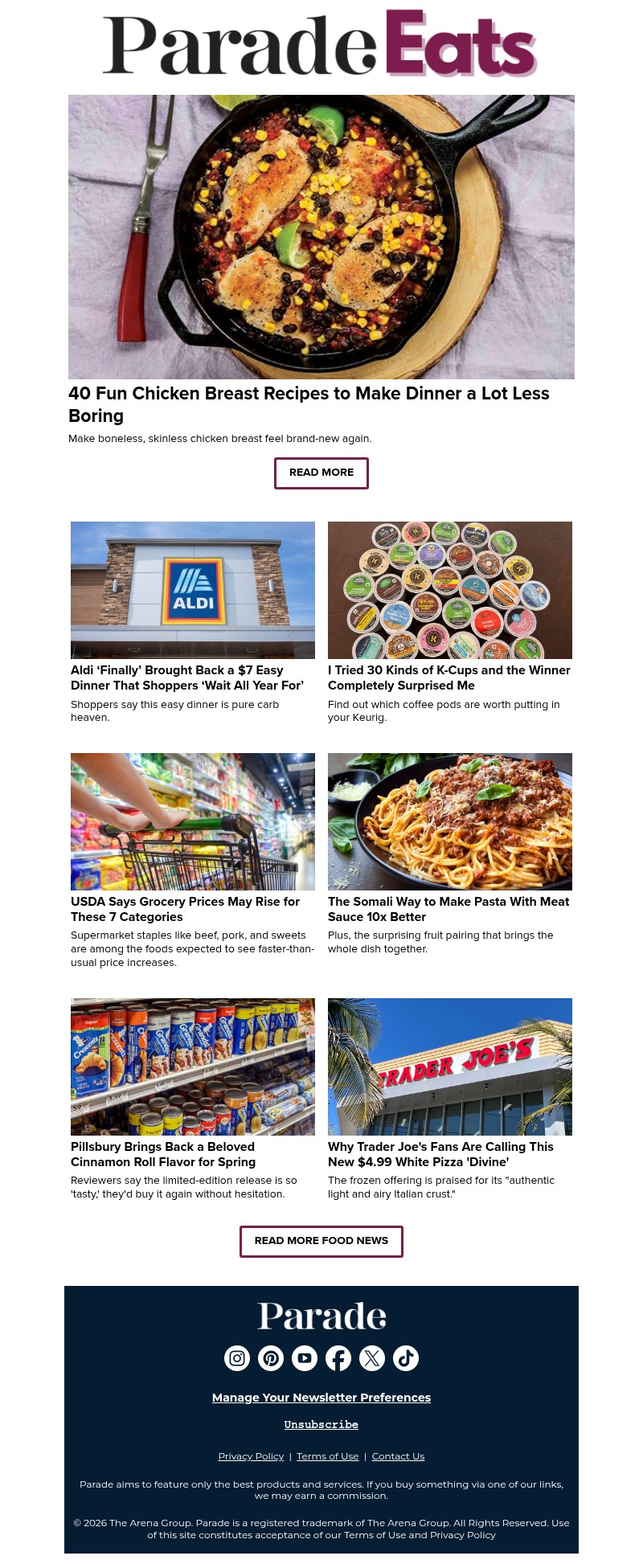Image resolution: width=643 pixels, height=1568 pixels.
Task: Click READ MORE under the chicken recipes story
Action: point(321,473)
